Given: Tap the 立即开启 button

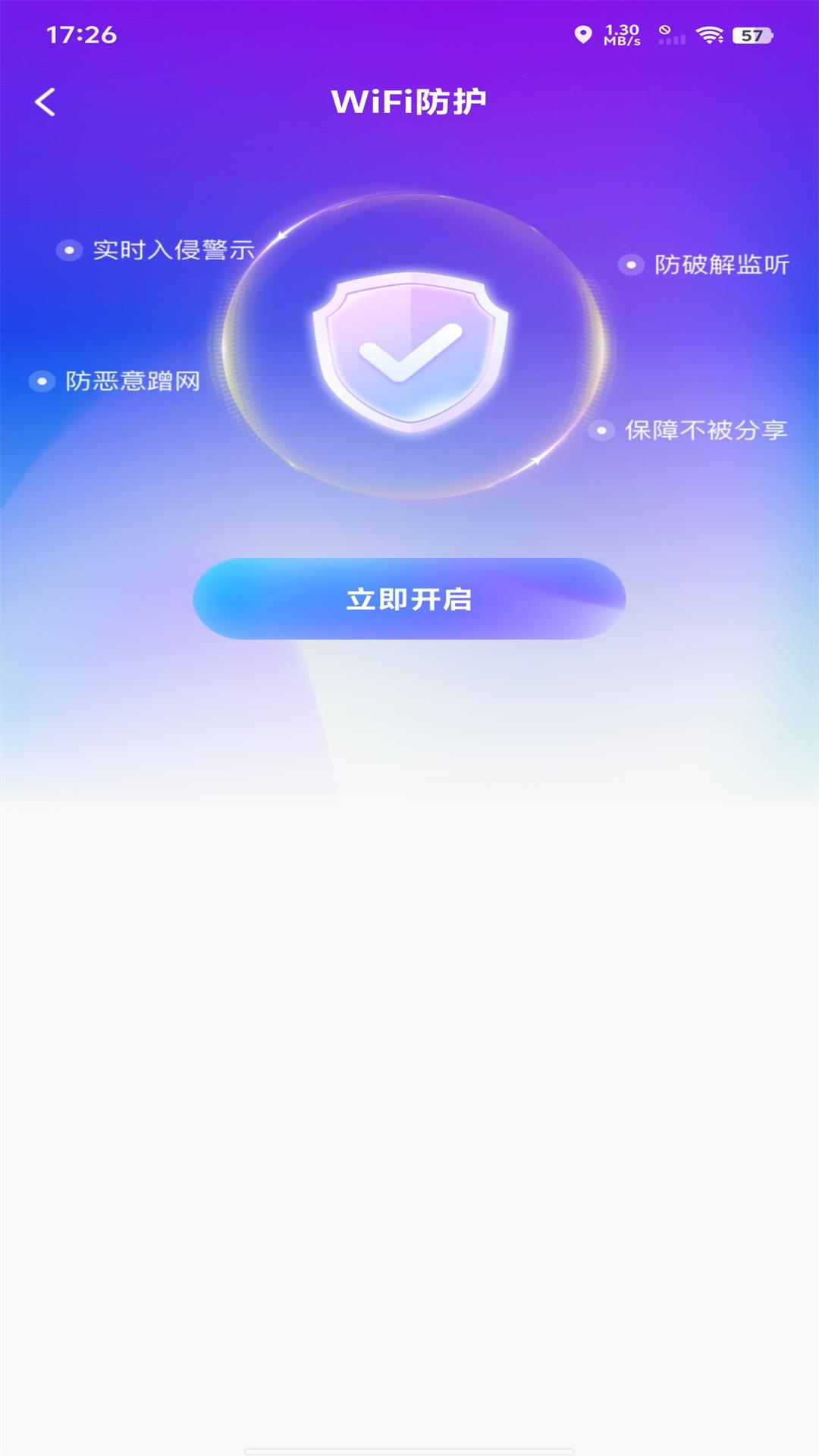Looking at the screenshot, I should (409, 599).
